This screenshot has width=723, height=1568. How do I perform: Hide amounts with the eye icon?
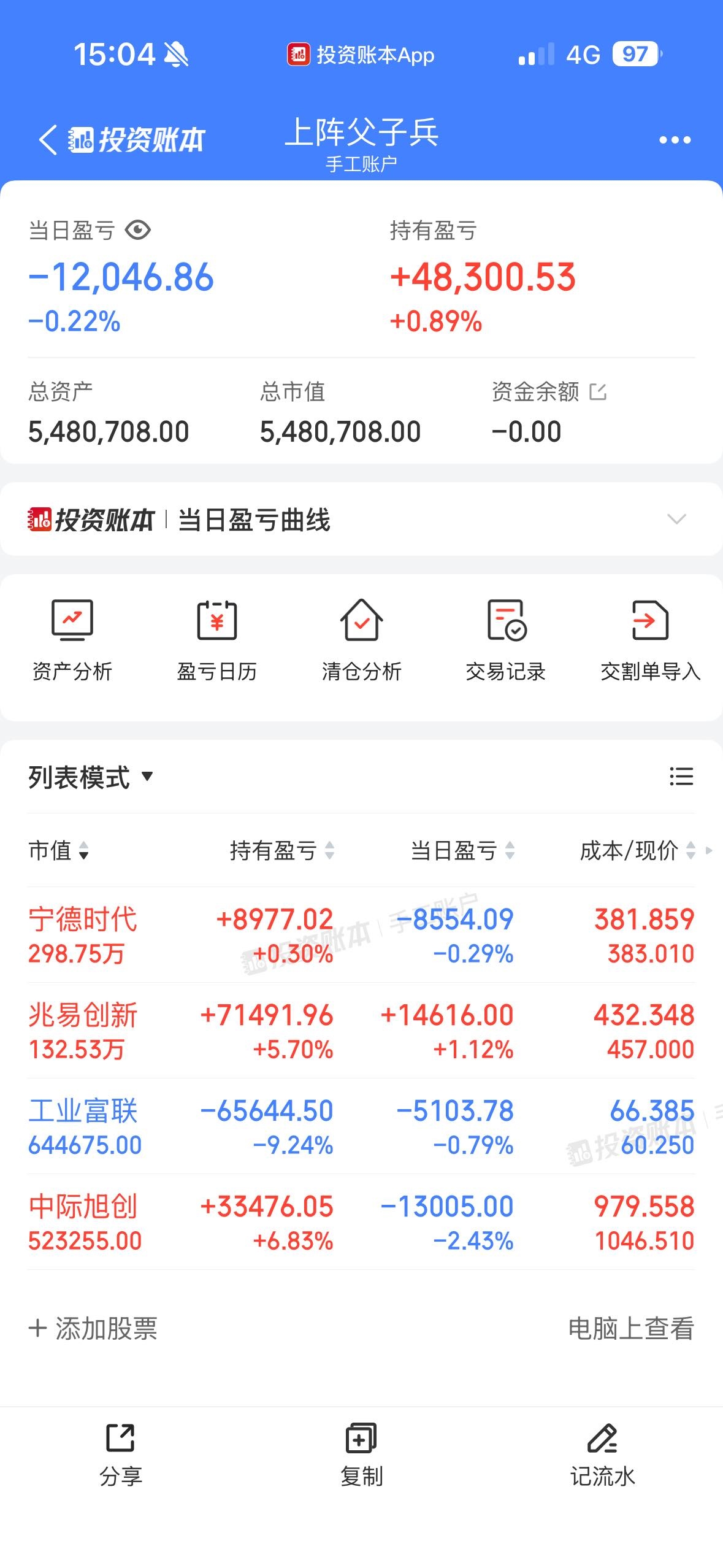pos(138,230)
